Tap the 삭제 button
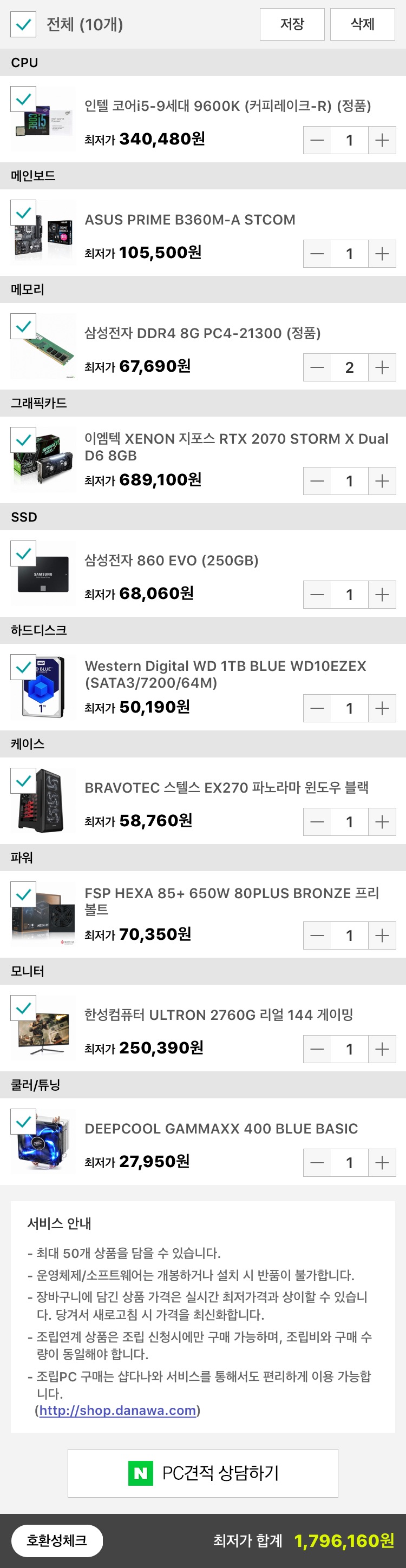This screenshot has height=1568, width=406. [362, 24]
